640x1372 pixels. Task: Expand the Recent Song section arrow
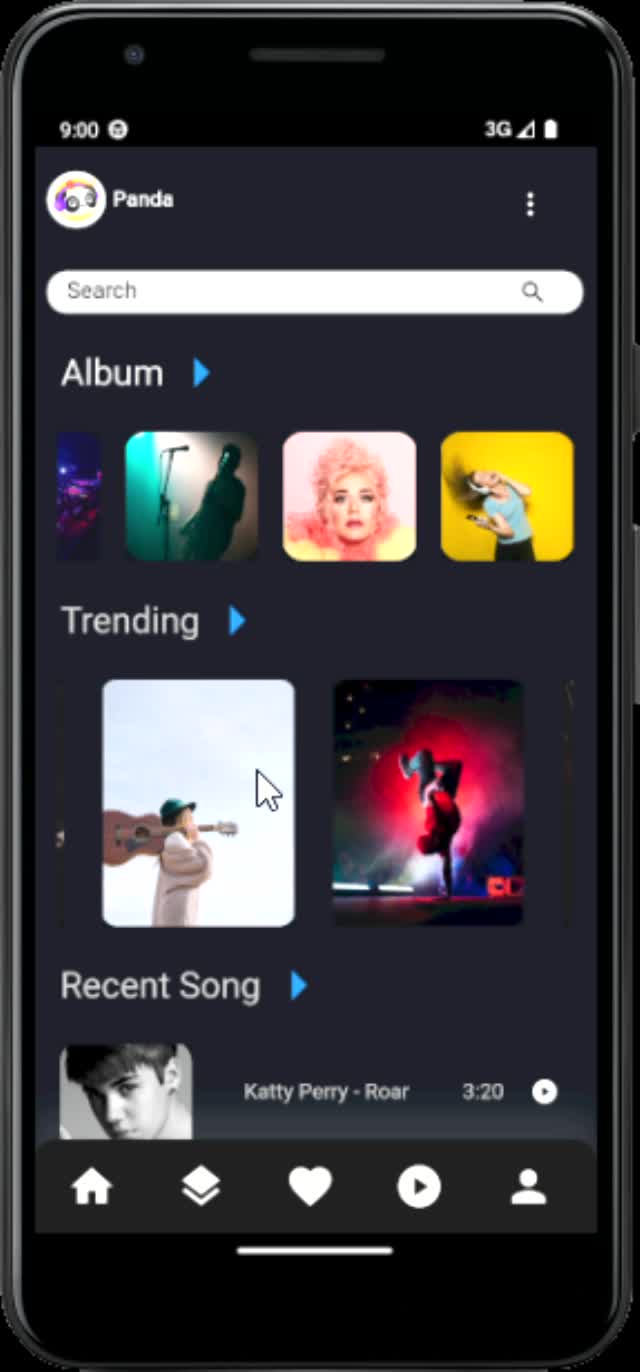(x=298, y=986)
